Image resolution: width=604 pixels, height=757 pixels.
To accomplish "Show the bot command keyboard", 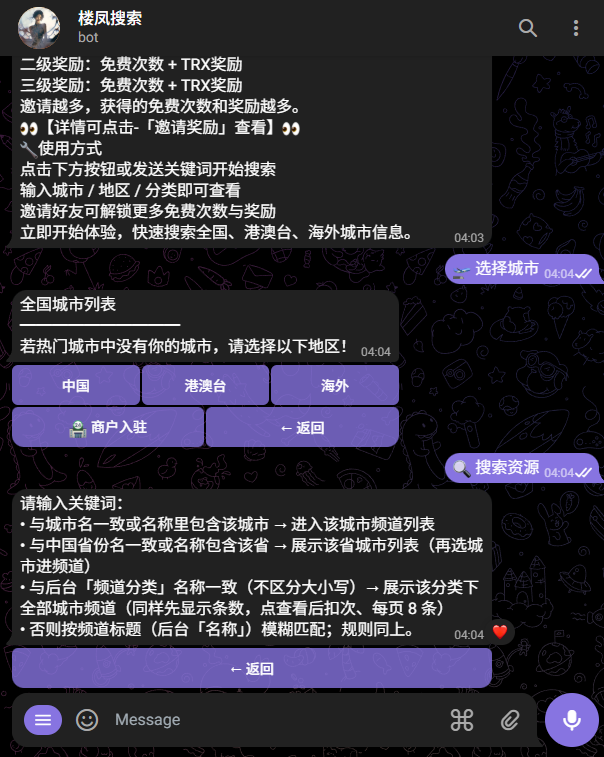I will pyautogui.click(x=461, y=720).
